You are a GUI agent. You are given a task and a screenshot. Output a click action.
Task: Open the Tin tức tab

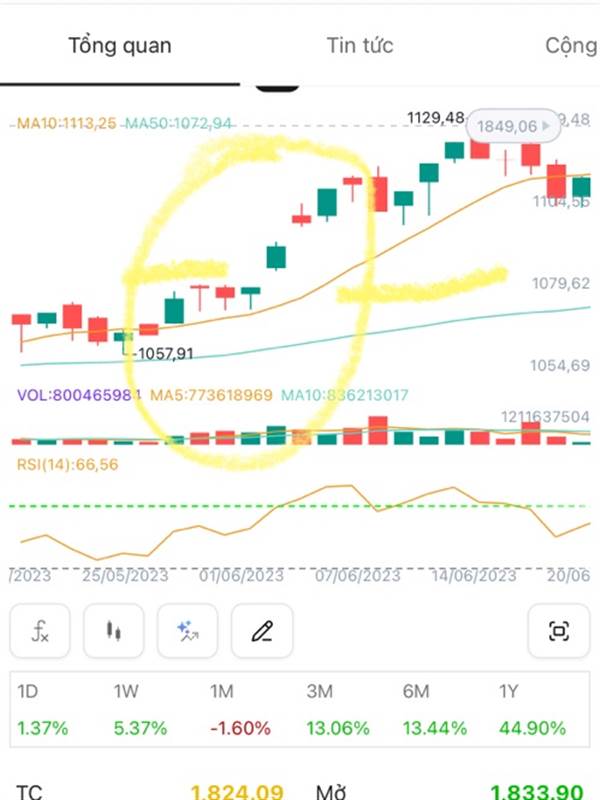tap(360, 46)
